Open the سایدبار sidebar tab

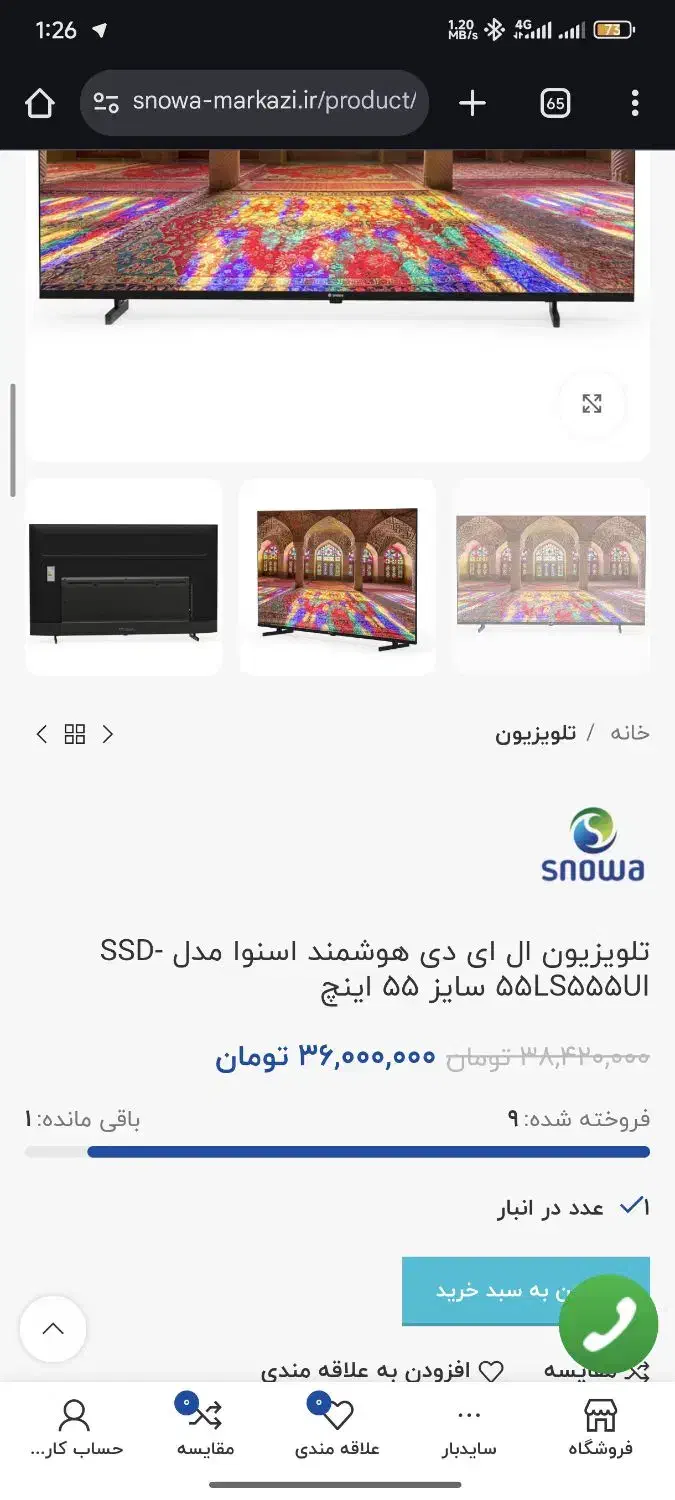point(468,1428)
